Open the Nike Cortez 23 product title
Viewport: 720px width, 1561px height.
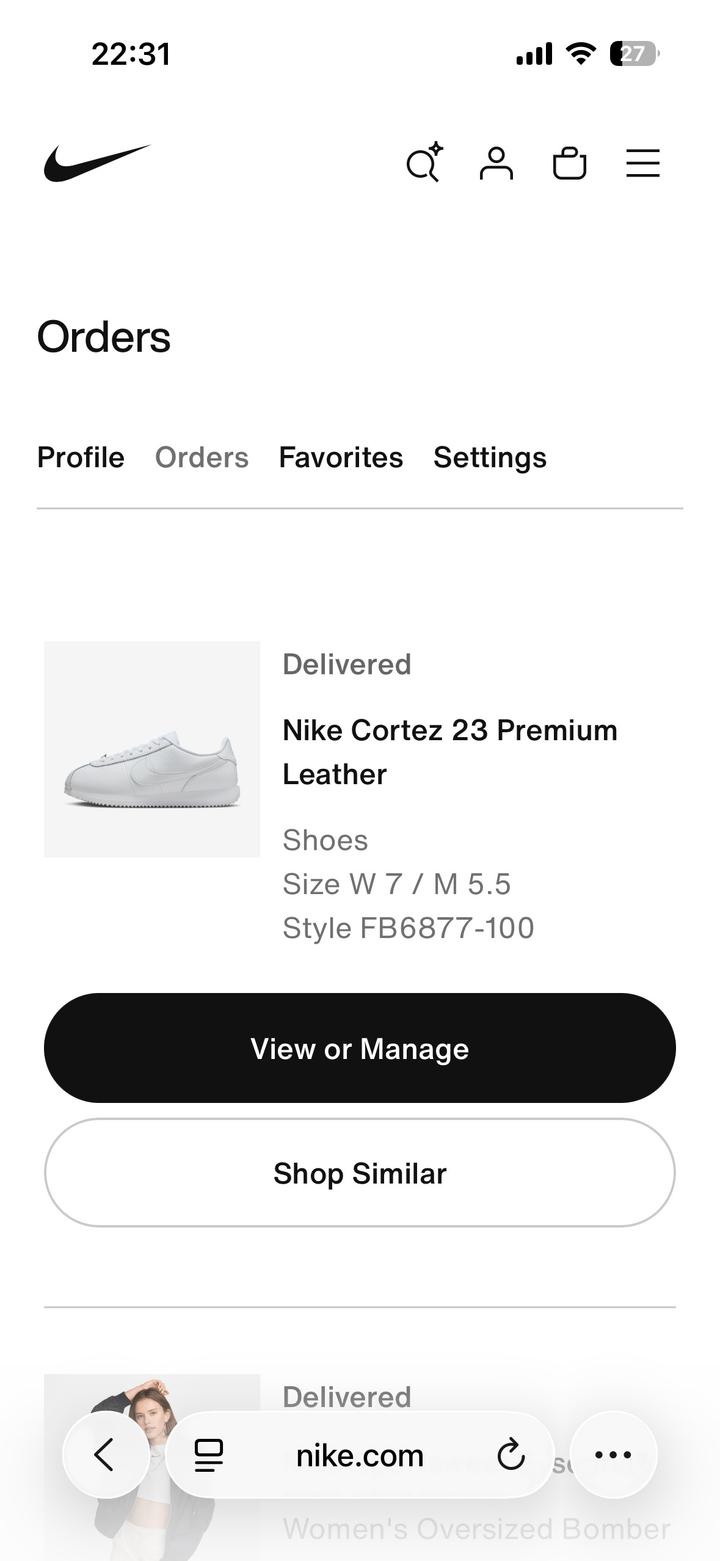pos(449,752)
